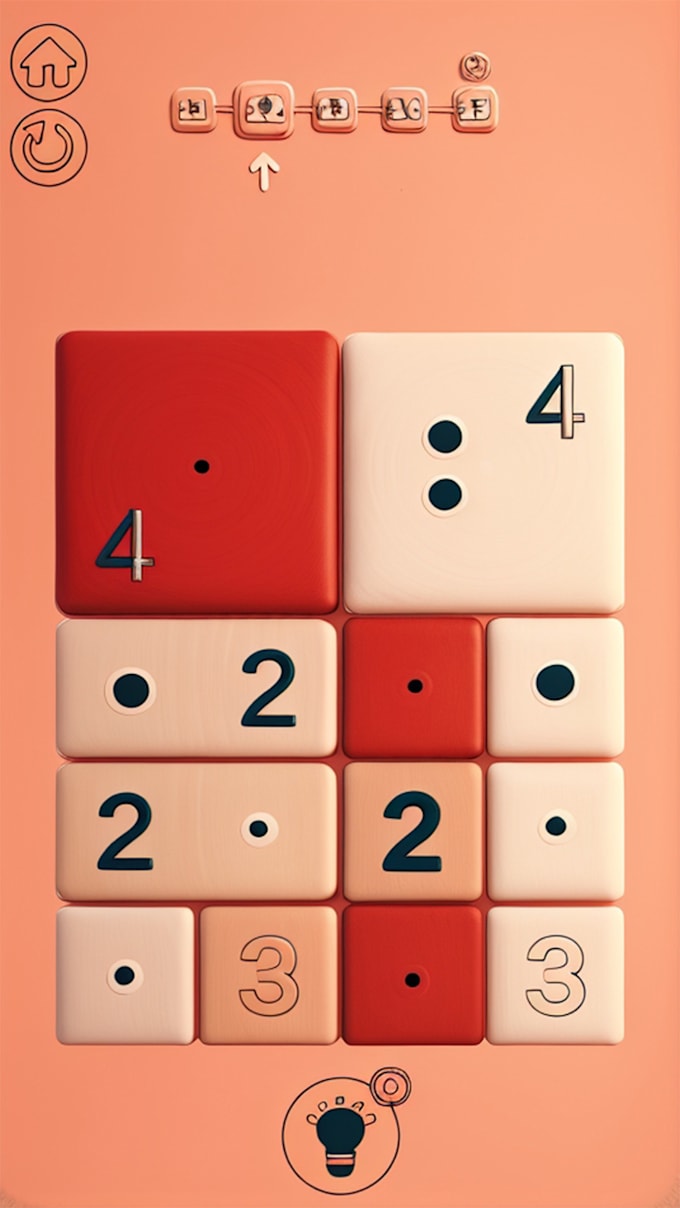Select the cream tile with outlined 3
680x1208 pixels.
coord(555,975)
